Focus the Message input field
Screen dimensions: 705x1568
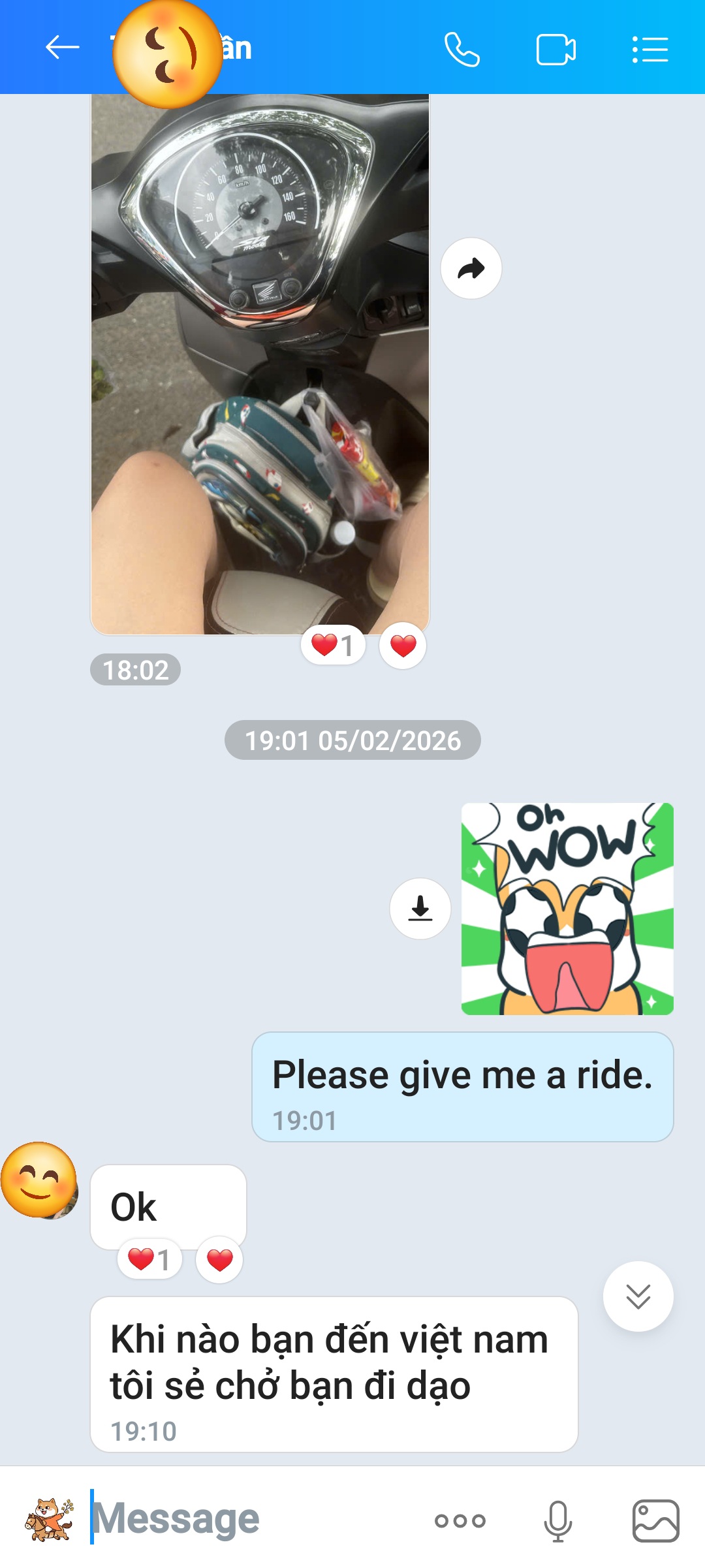pos(255,1518)
